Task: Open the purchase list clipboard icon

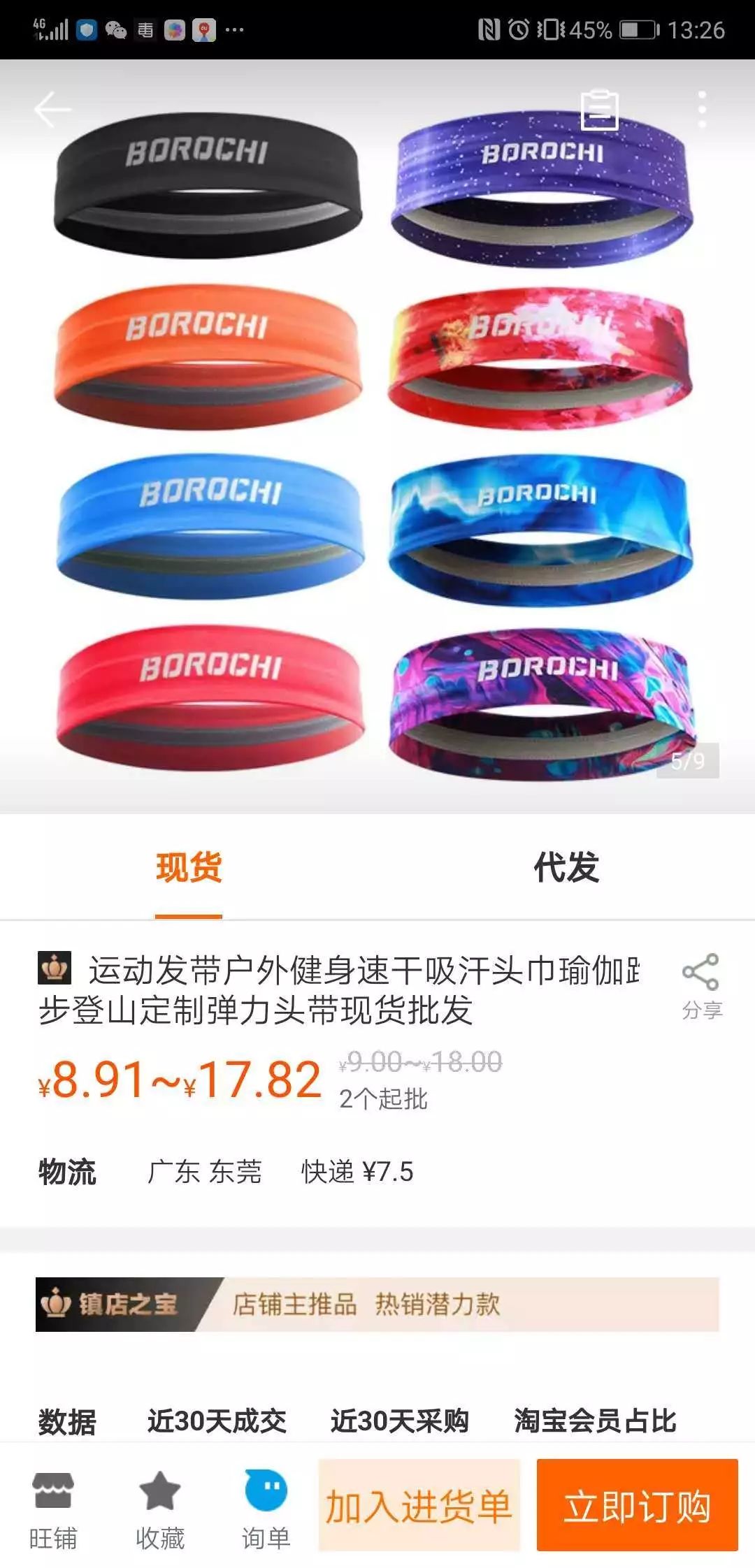Action: [x=600, y=110]
